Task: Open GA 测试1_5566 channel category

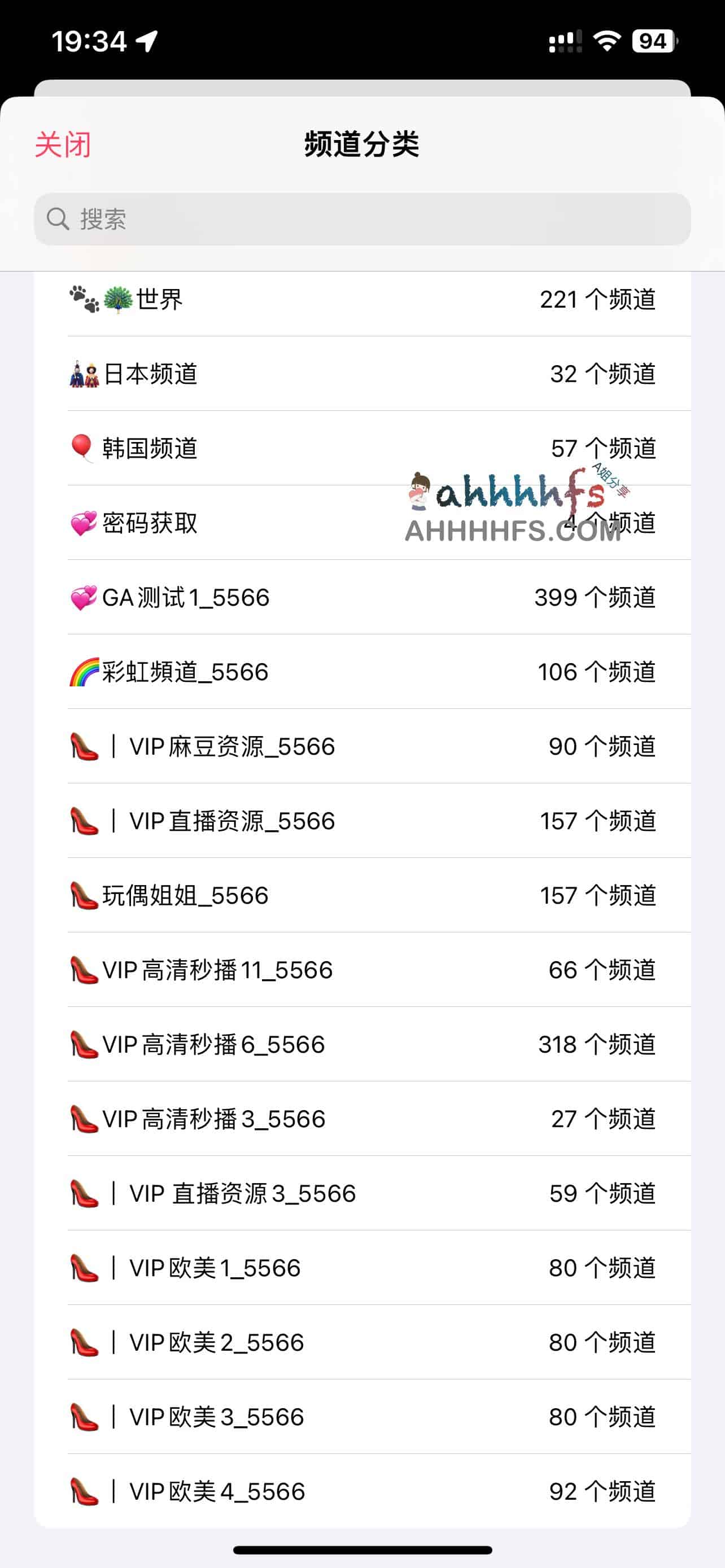Action: (x=362, y=597)
